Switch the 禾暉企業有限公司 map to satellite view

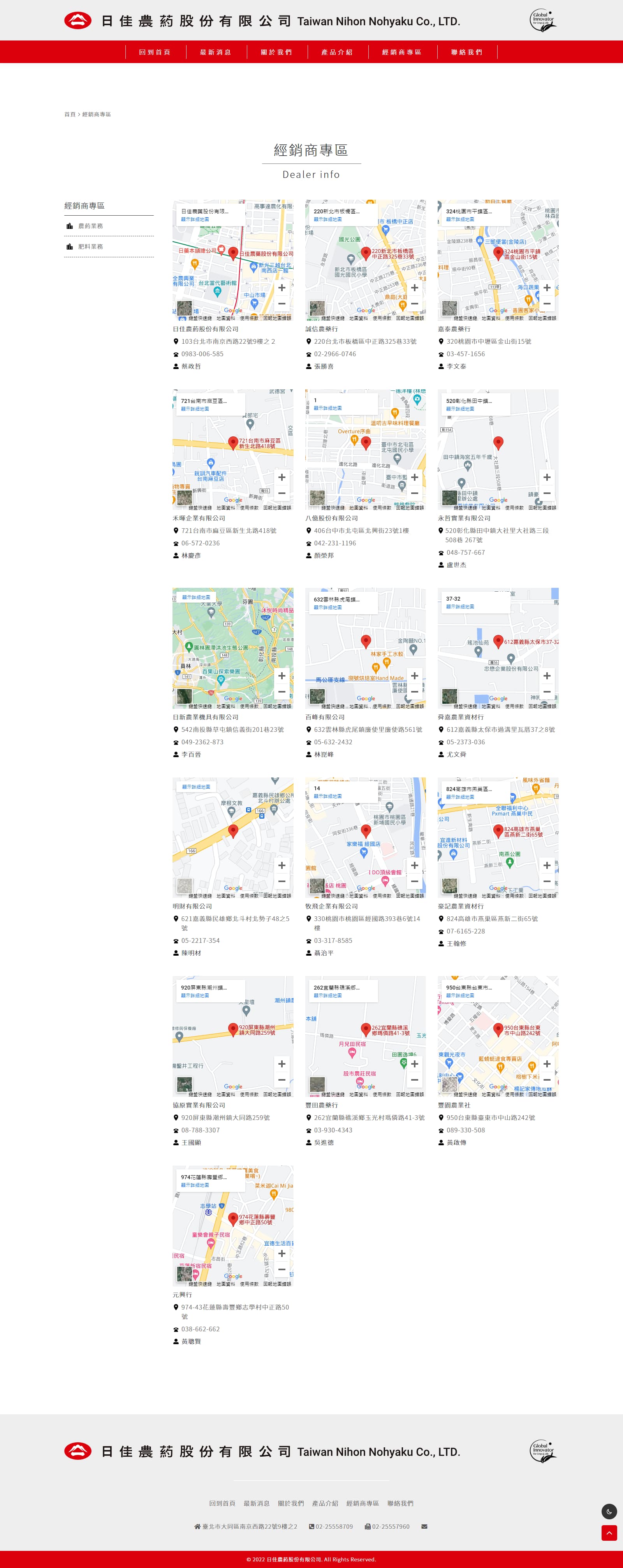click(x=185, y=497)
